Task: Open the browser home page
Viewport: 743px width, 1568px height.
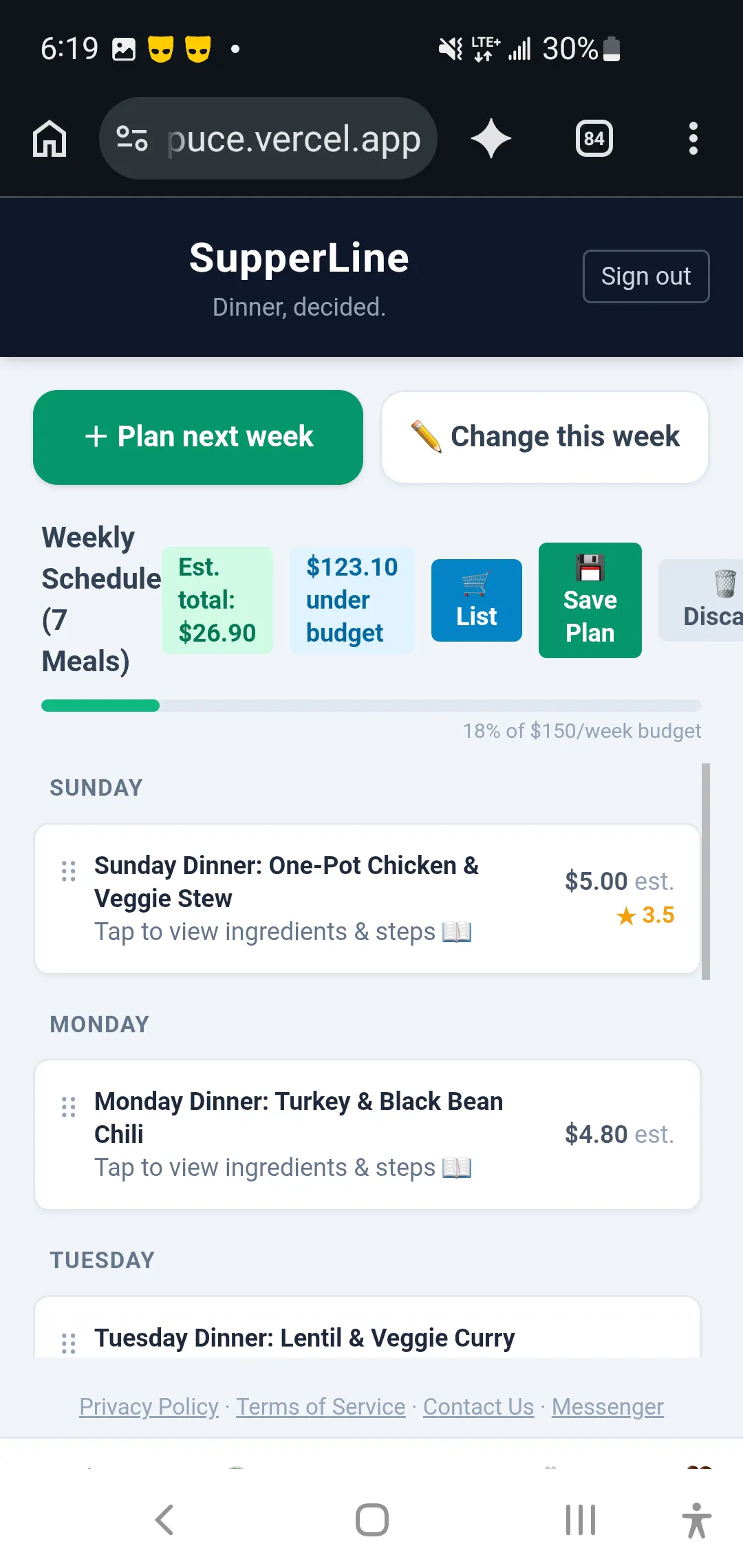Action: pyautogui.click(x=50, y=138)
